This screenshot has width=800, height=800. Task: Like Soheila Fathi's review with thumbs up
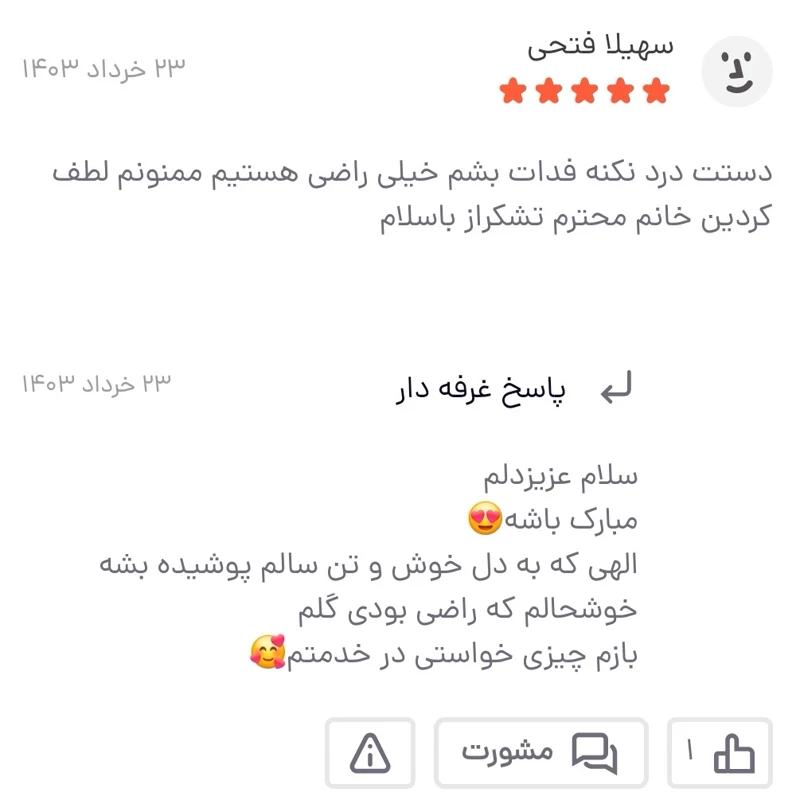point(720,753)
